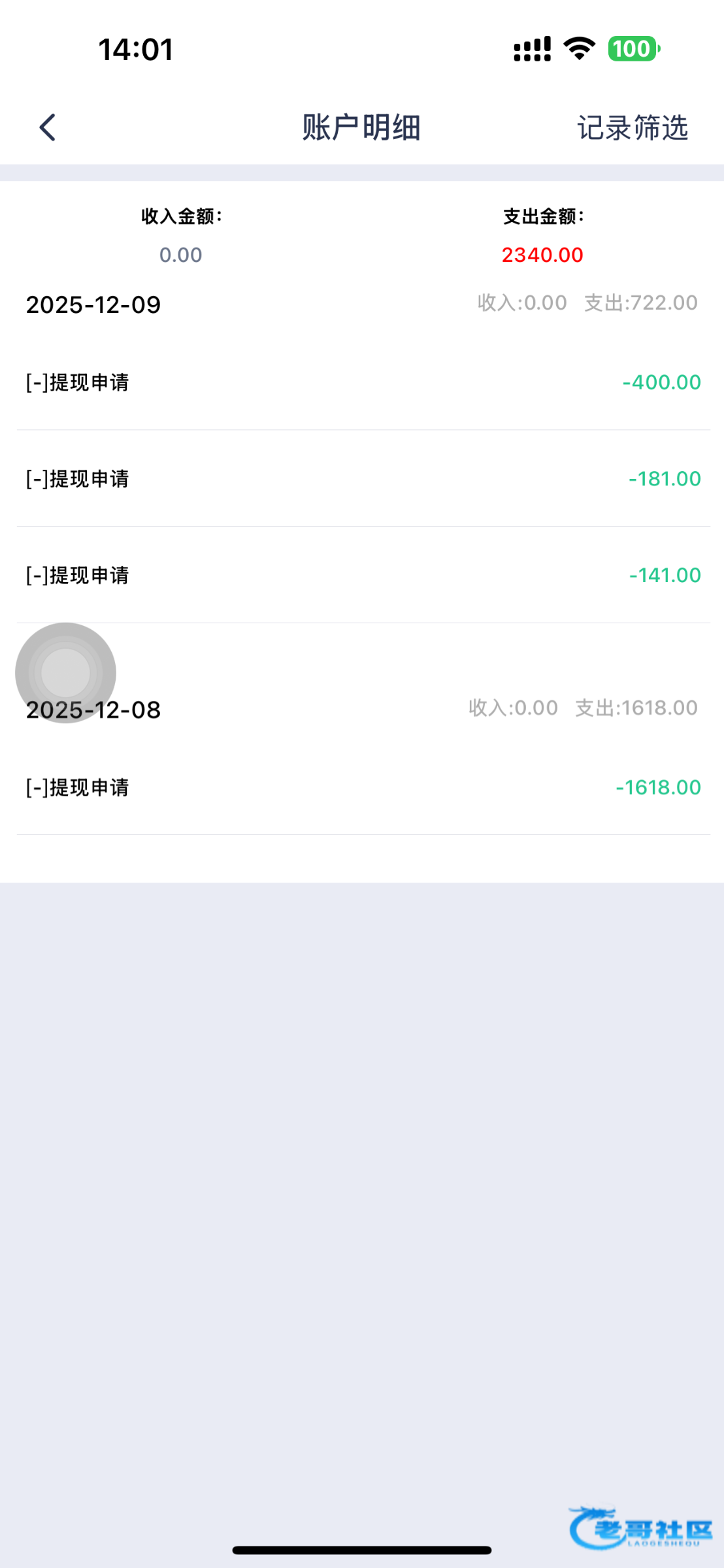Open the -141.00 提现申请 record
Viewport: 724px width, 1568px height.
[x=363, y=576]
